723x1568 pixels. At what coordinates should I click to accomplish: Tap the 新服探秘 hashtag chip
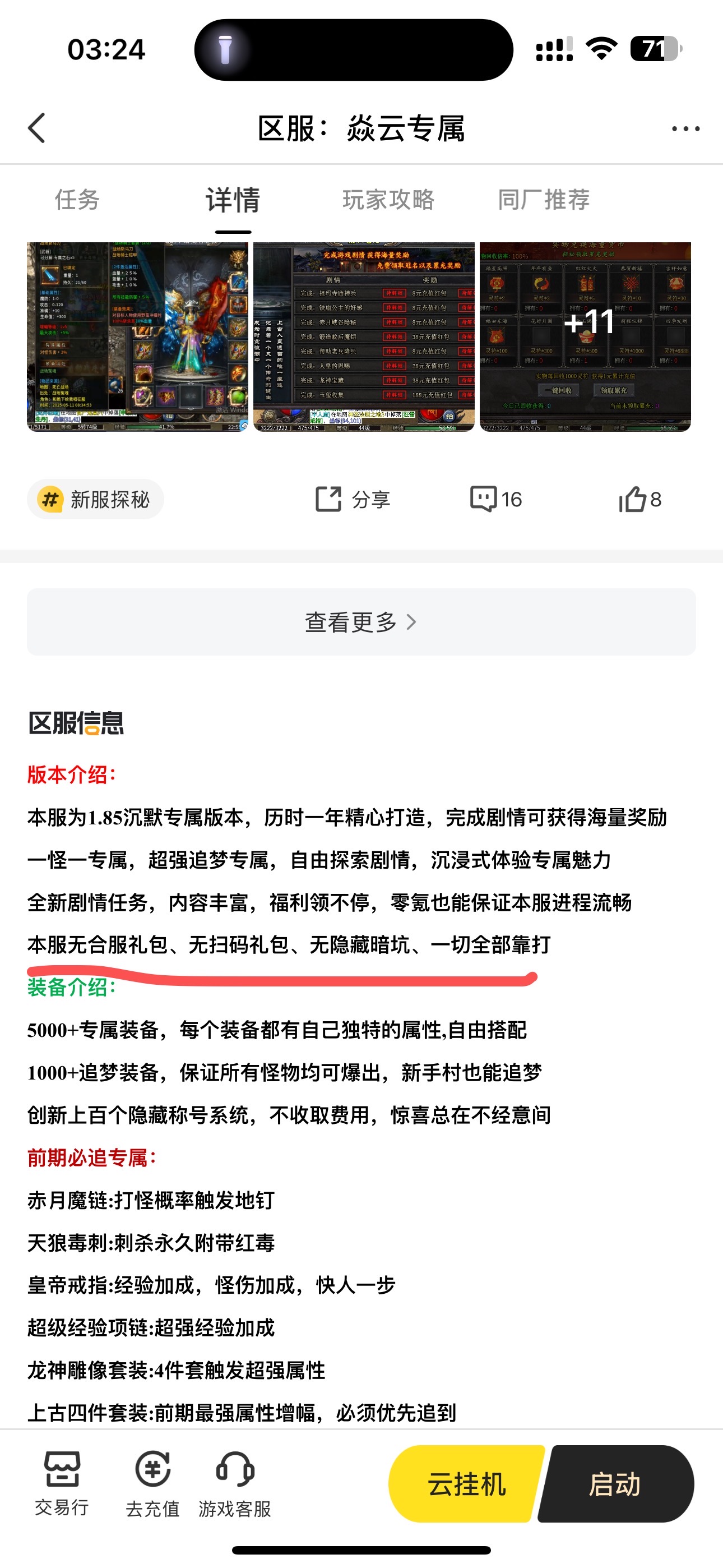(x=95, y=499)
